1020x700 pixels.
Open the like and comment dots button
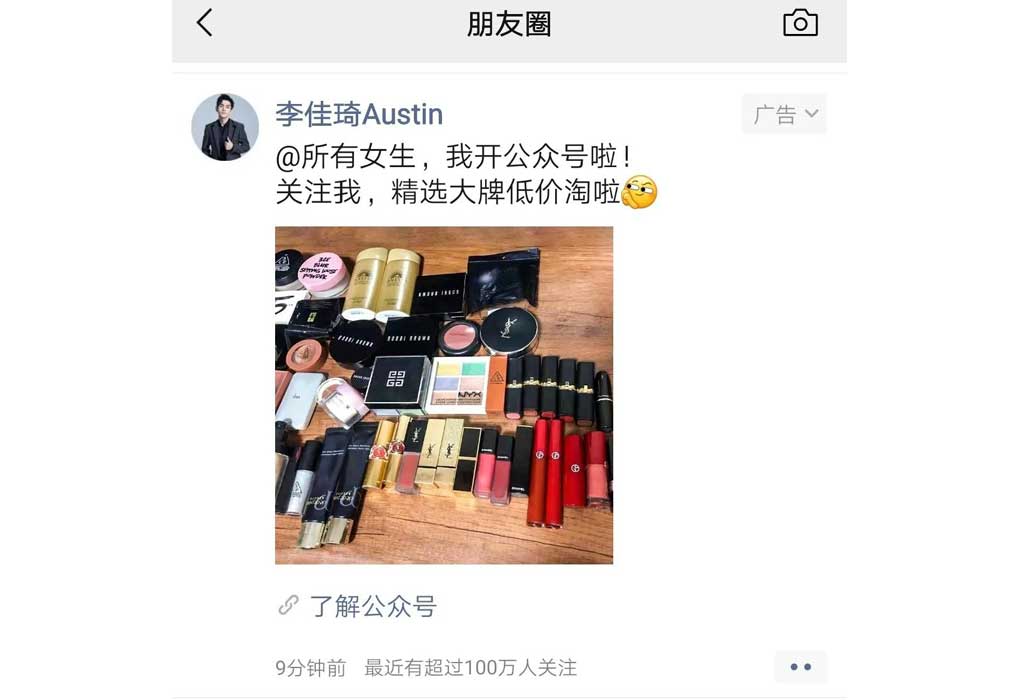click(x=800, y=667)
